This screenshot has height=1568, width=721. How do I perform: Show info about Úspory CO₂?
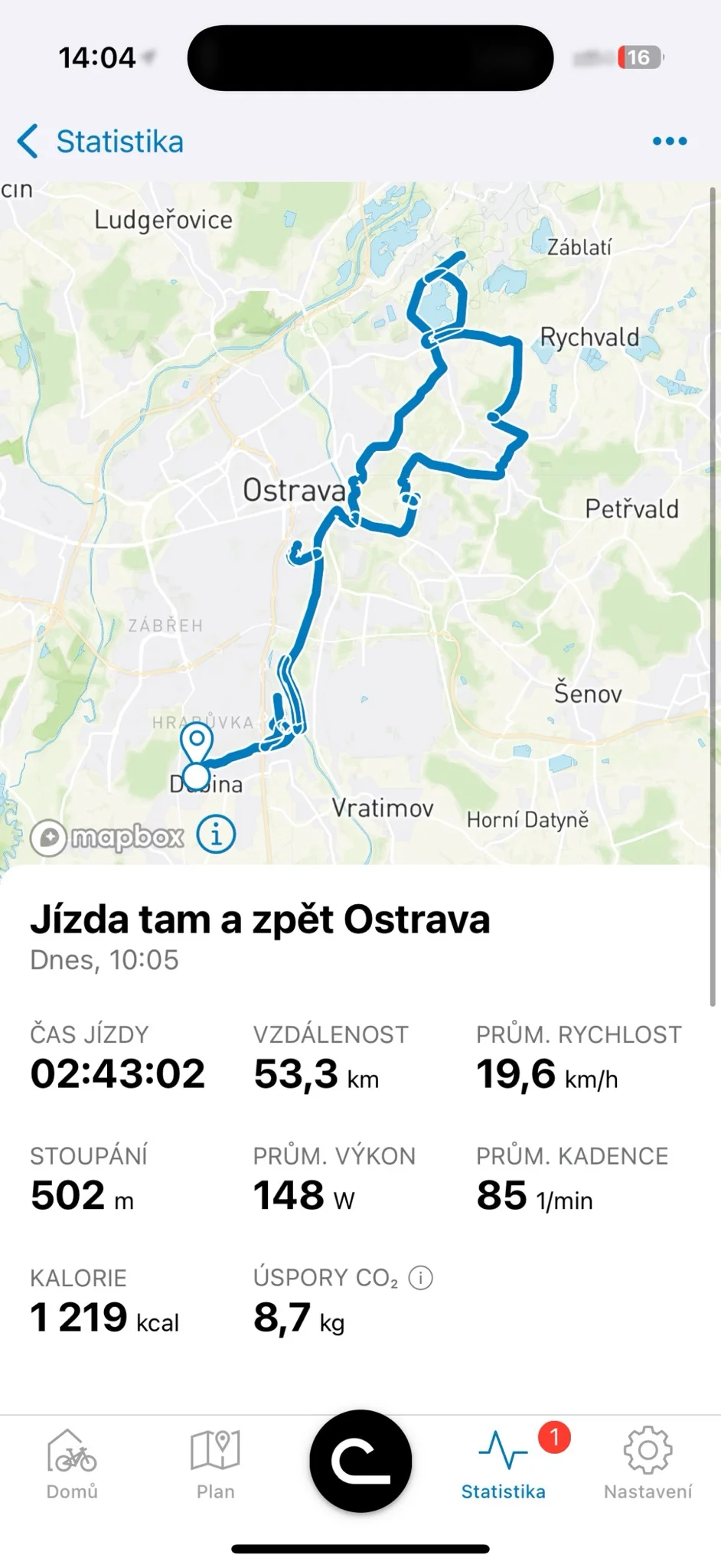[421, 1277]
